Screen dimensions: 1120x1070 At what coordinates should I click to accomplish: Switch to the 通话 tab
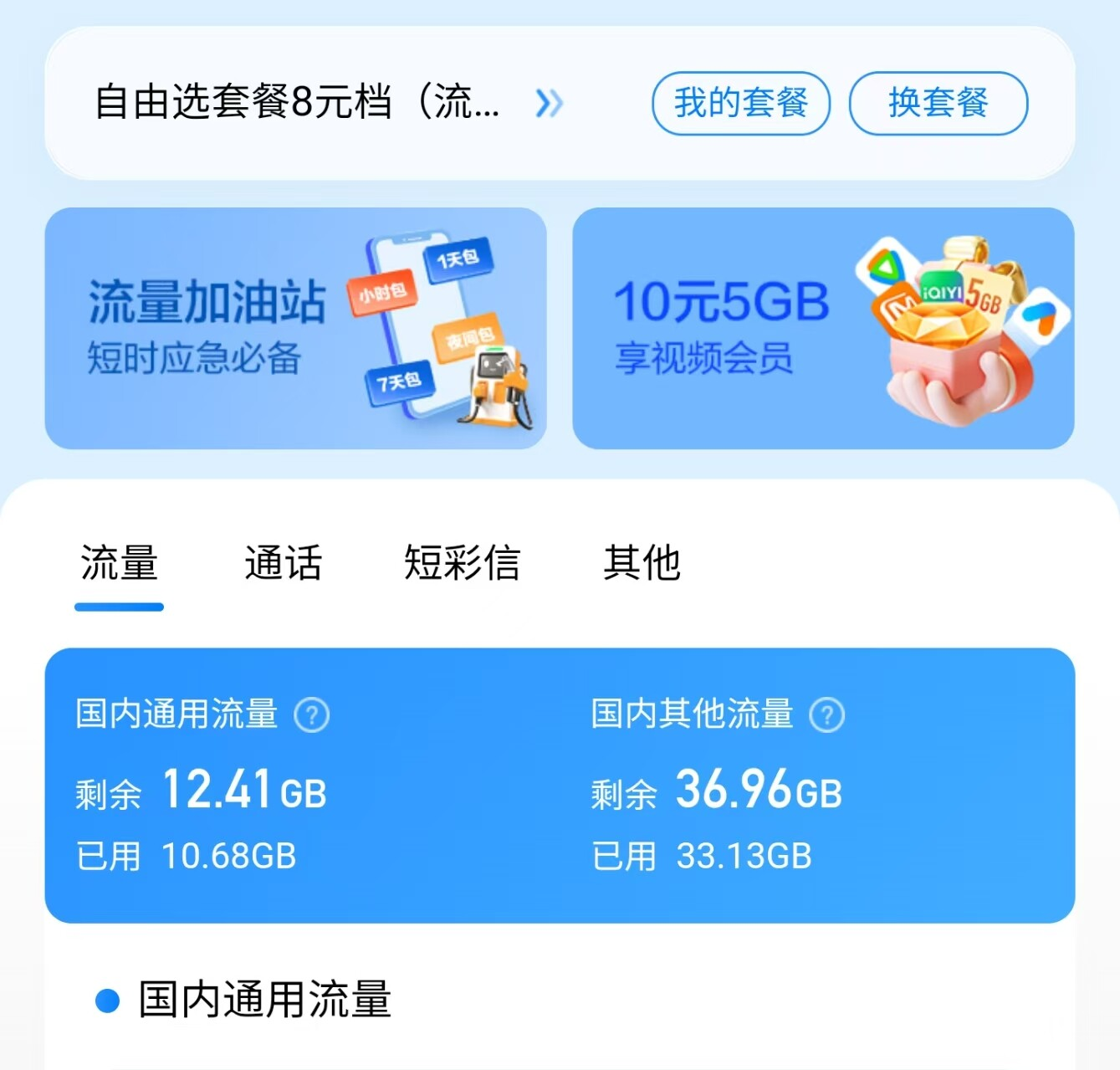(x=283, y=563)
